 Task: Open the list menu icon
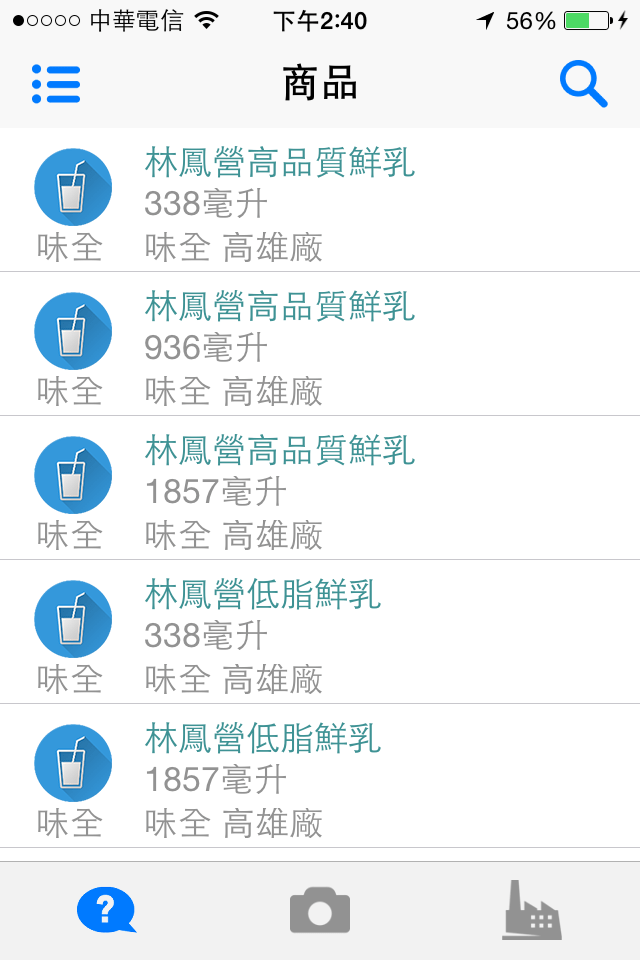click(x=56, y=85)
